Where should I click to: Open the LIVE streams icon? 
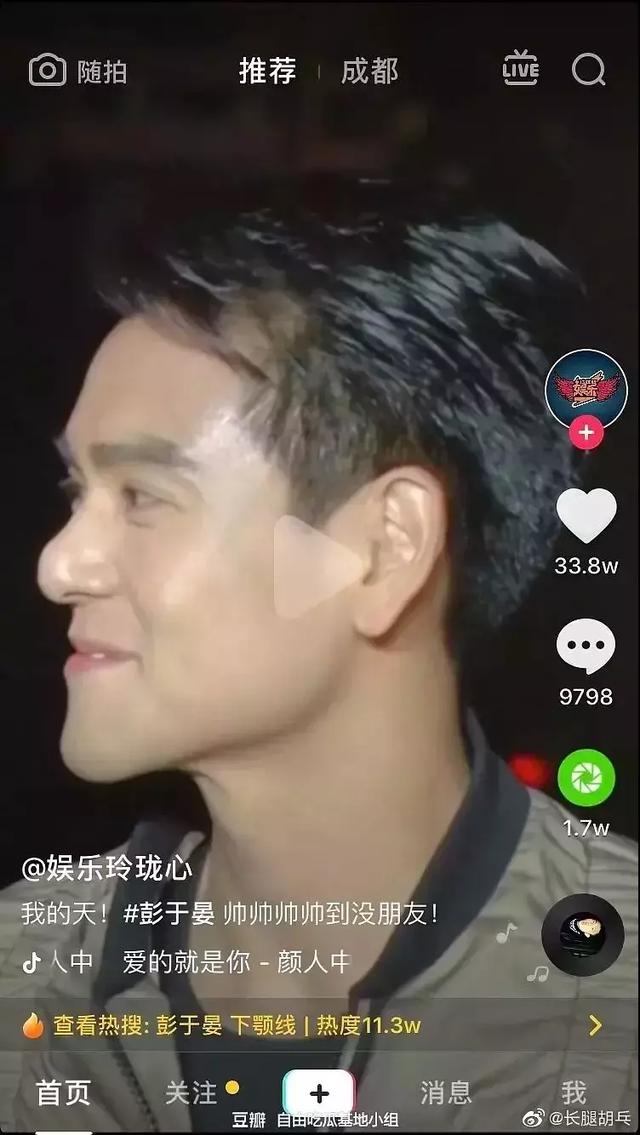click(520, 70)
